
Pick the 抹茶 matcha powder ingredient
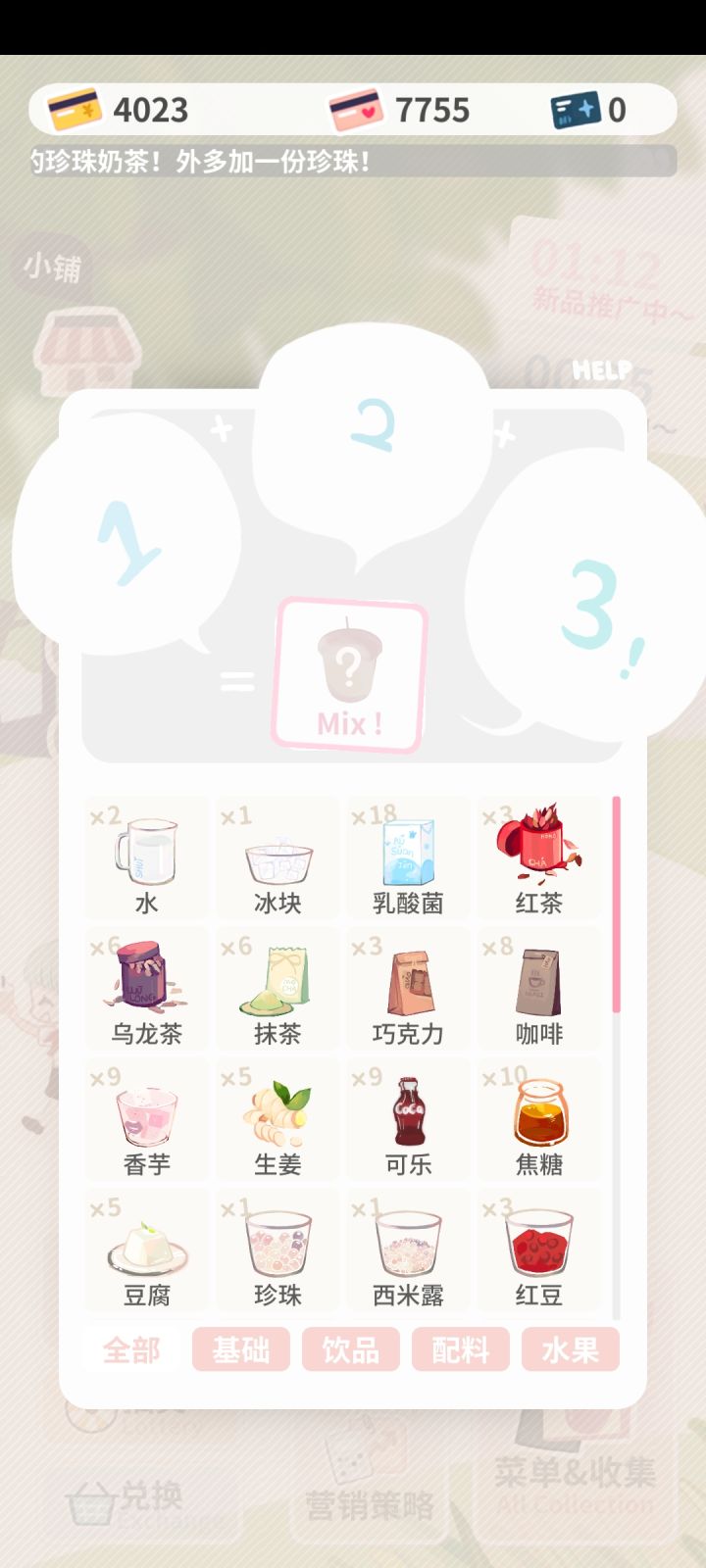(277, 985)
